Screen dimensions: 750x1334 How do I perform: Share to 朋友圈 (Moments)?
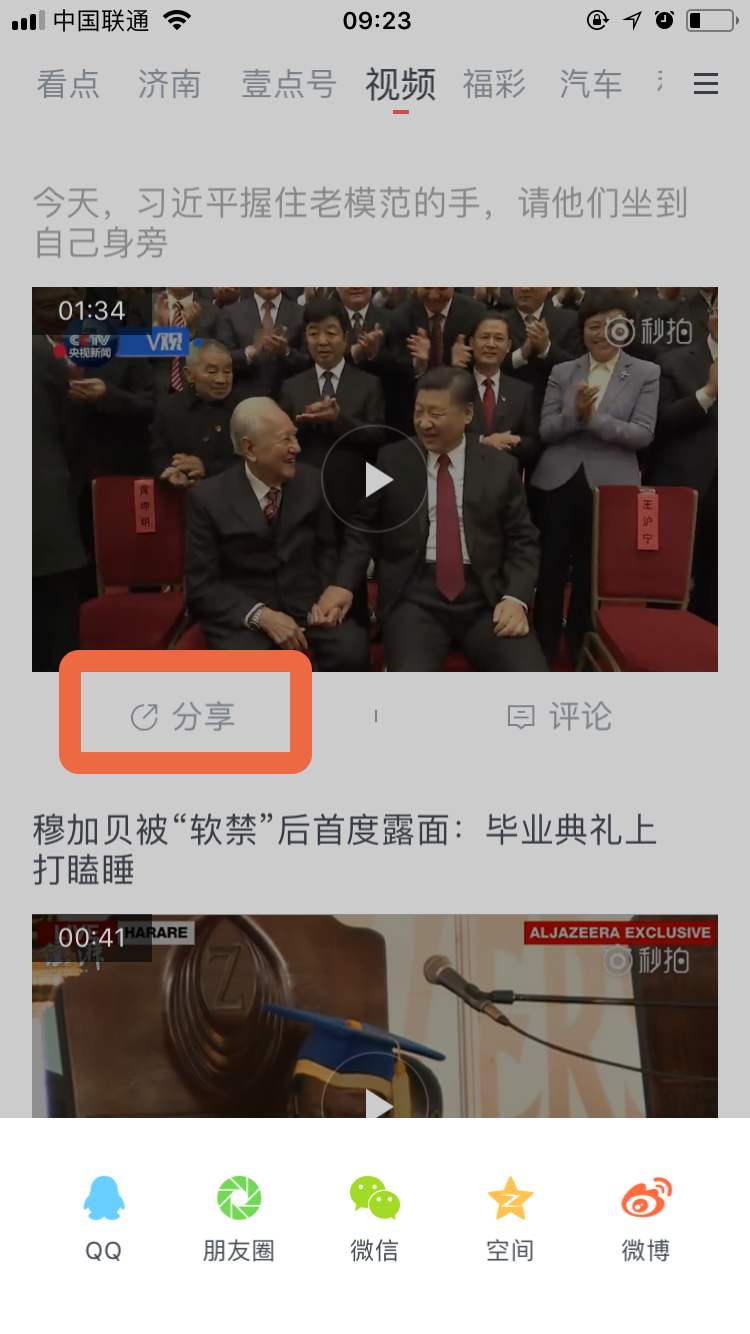pos(239,1215)
